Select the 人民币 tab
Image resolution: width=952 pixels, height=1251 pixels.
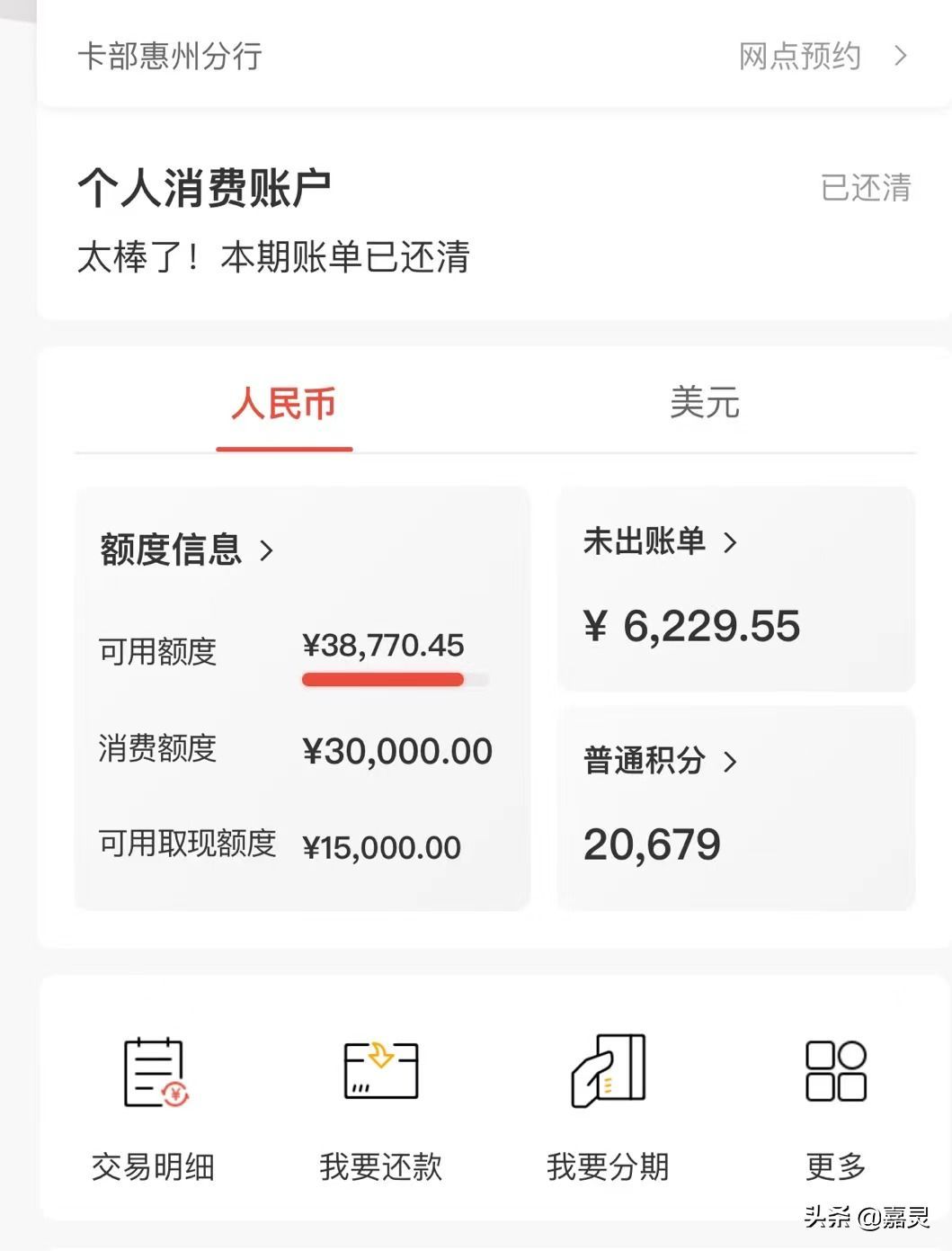pyautogui.click(x=284, y=404)
